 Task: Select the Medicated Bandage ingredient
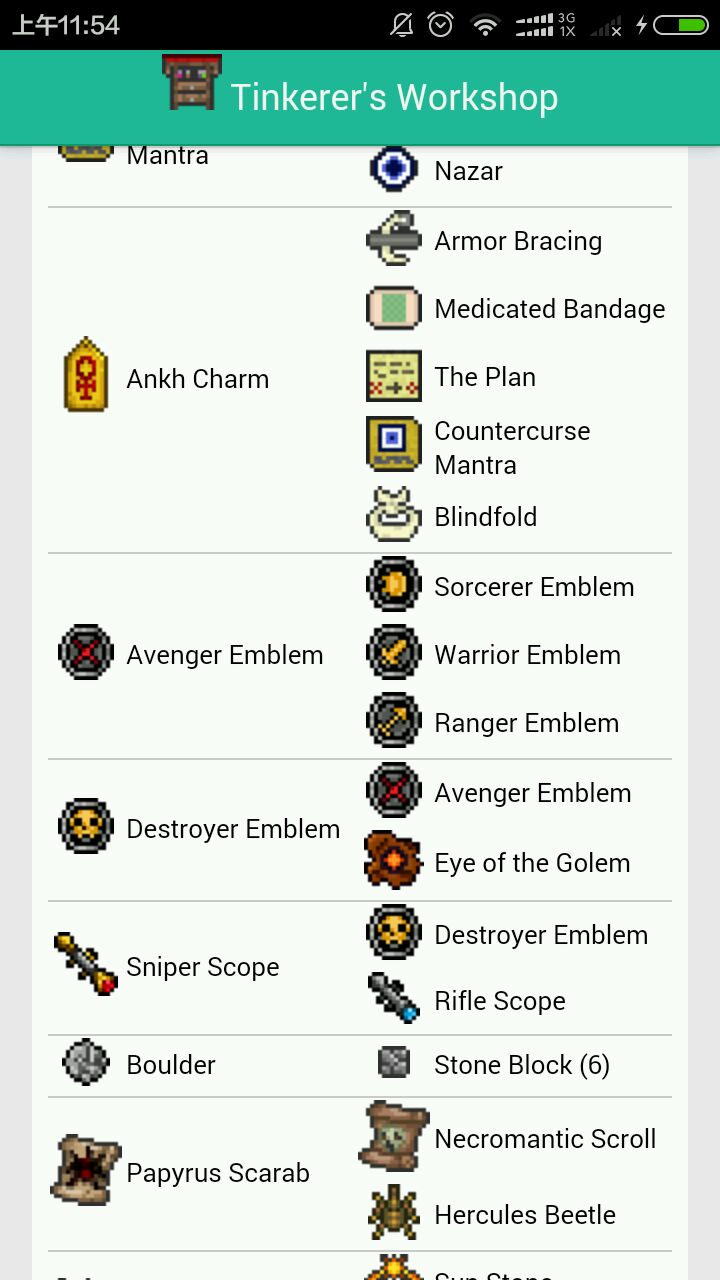[549, 309]
